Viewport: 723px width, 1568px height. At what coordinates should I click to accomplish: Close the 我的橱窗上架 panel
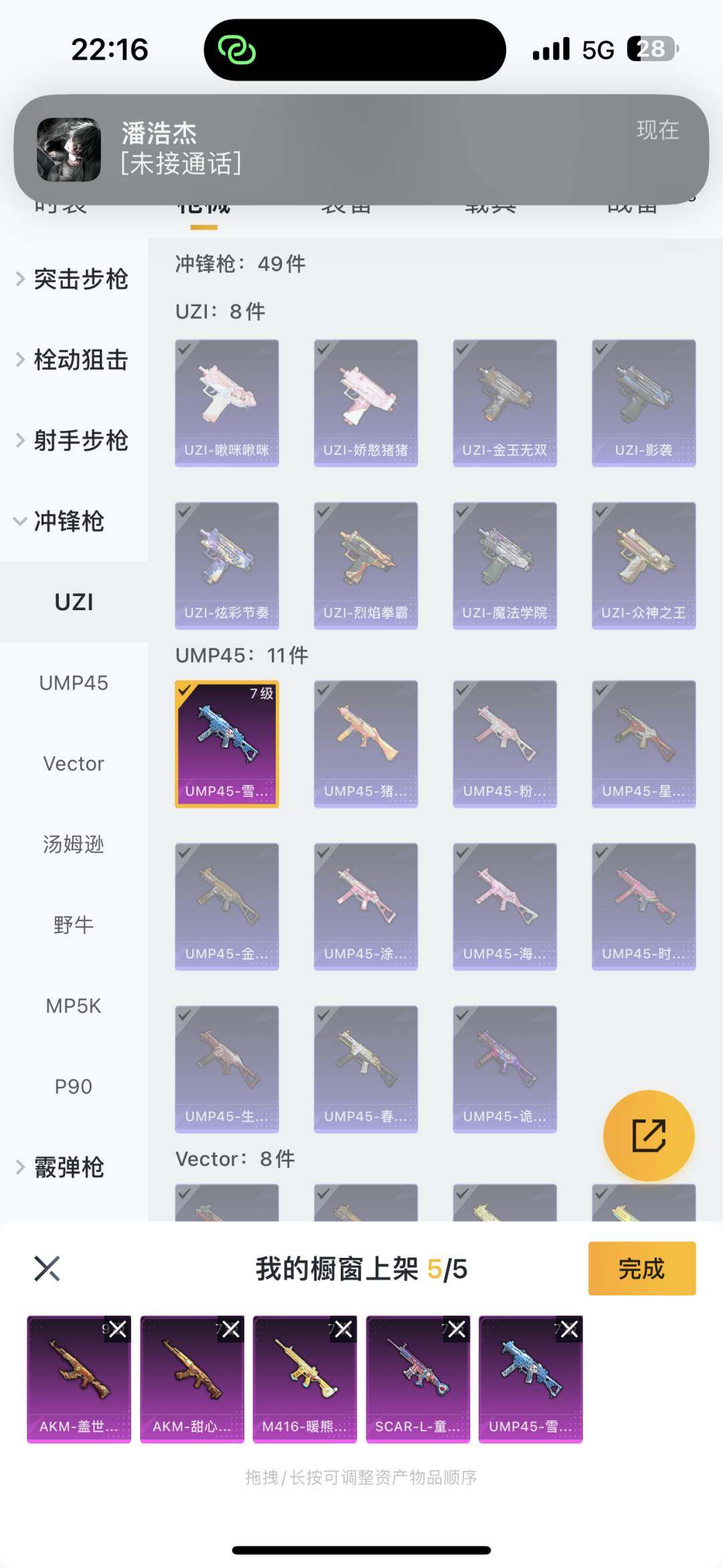coord(47,1269)
